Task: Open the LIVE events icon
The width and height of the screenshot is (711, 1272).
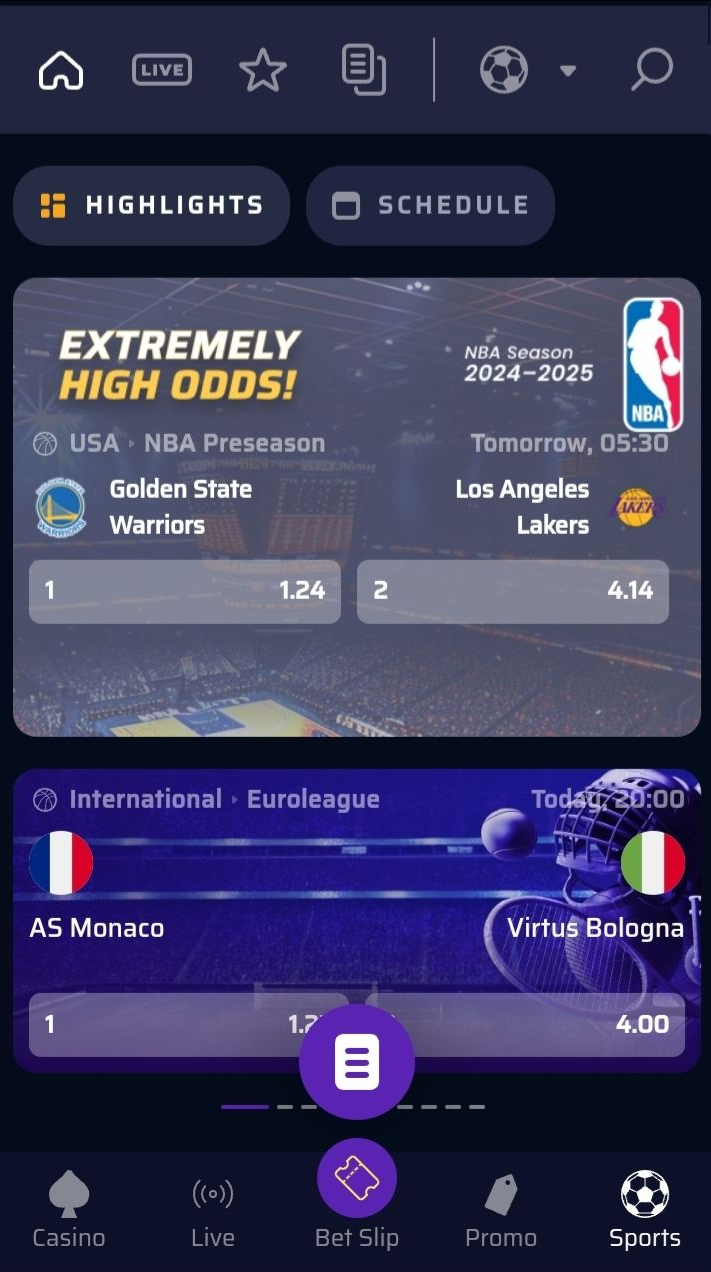Action: click(162, 70)
